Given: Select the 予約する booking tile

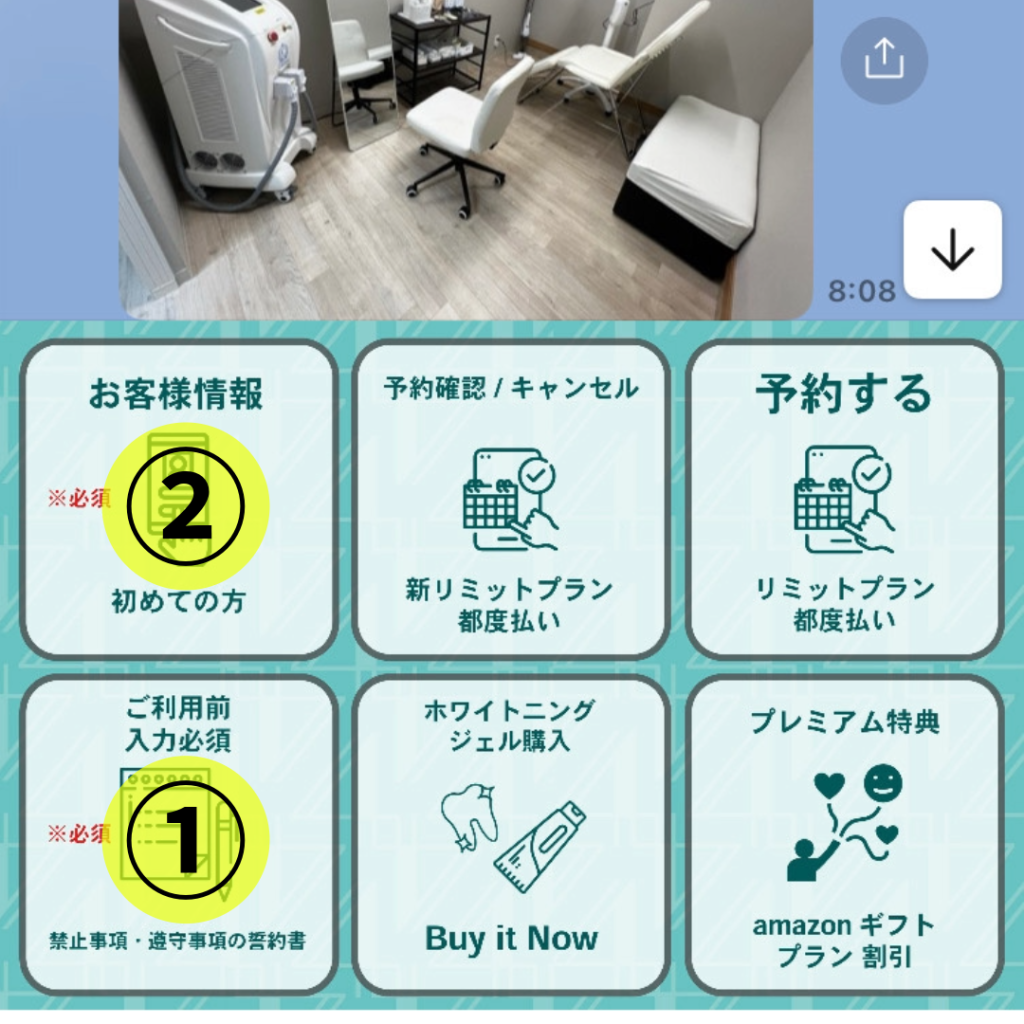Looking at the screenshot, I should click(843, 500).
